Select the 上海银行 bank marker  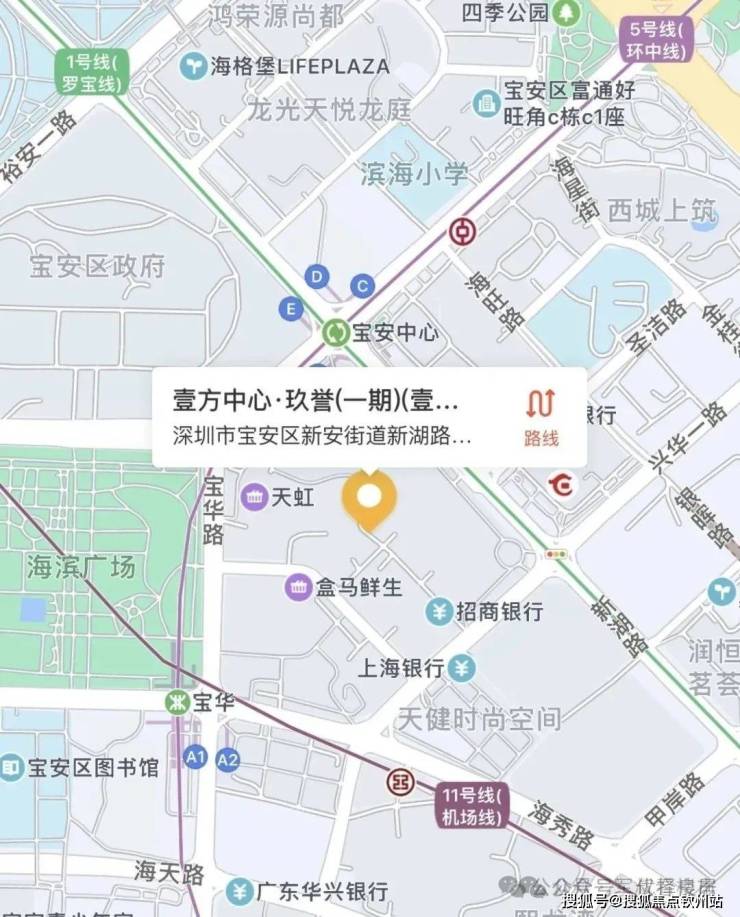461,667
